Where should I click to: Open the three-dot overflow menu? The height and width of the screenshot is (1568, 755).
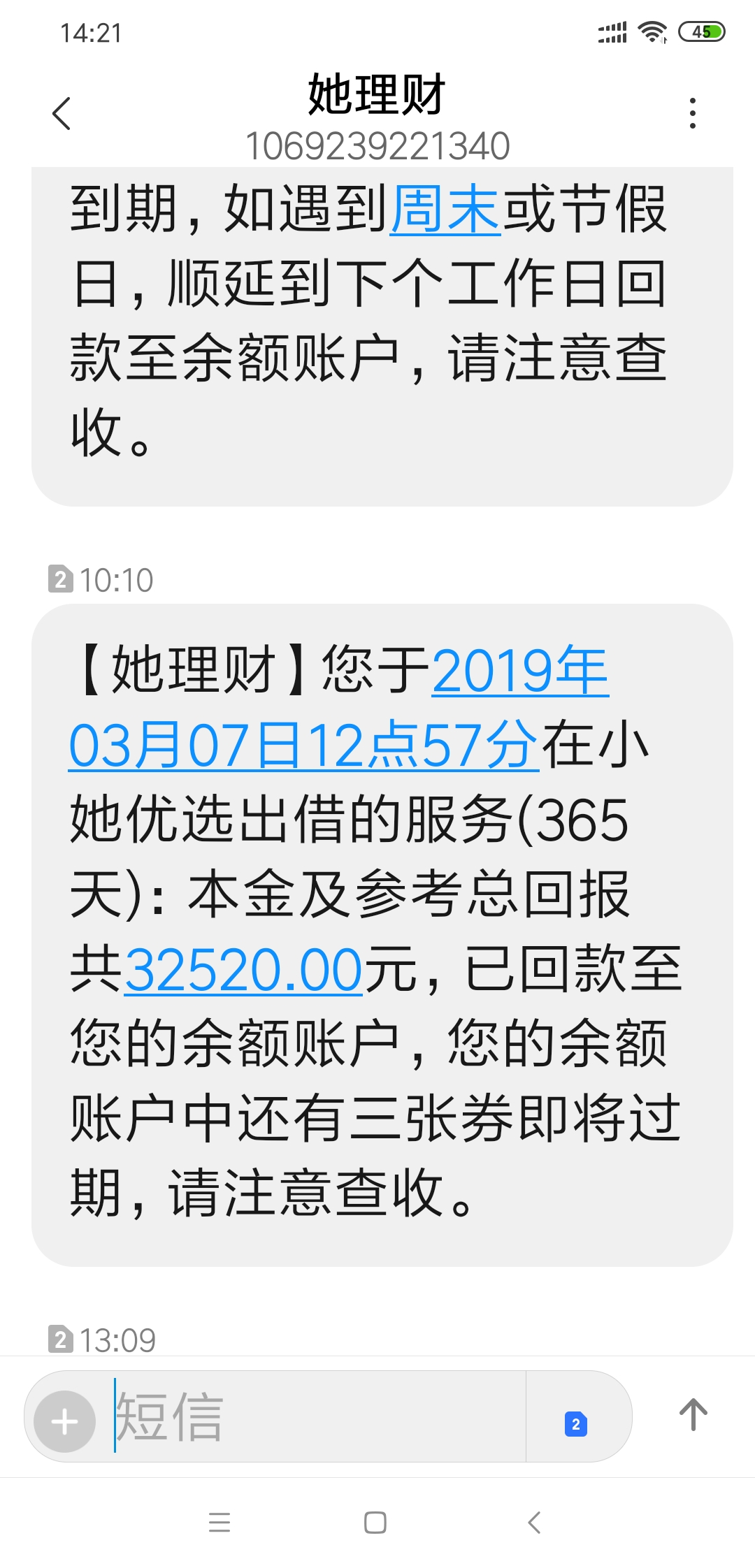[x=692, y=113]
